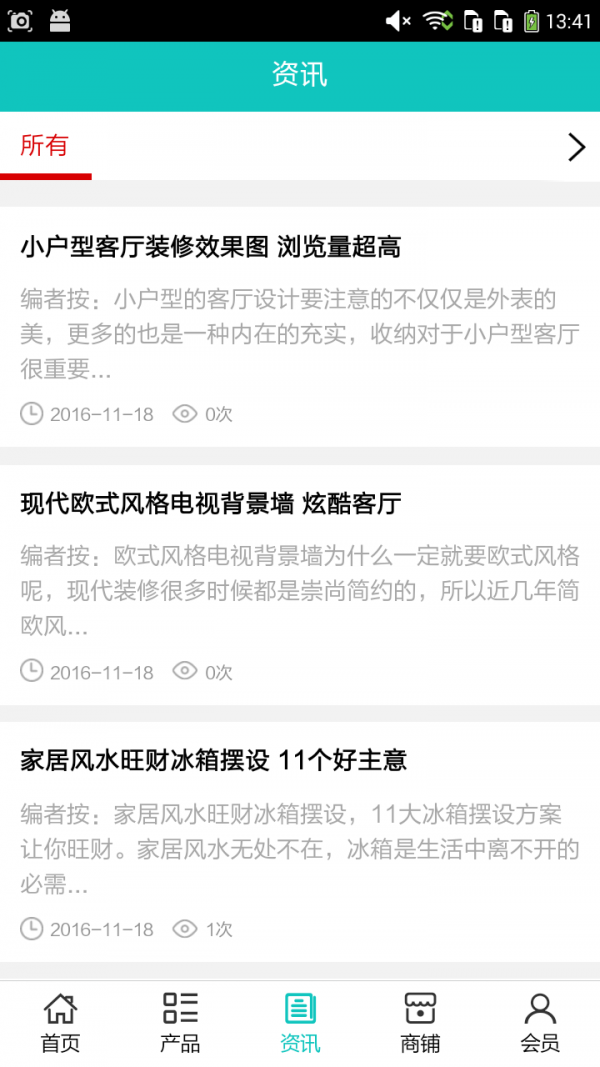Viewport: 600px width, 1067px height.
Task: Switch to the 会员 member tab
Action: point(540,1023)
